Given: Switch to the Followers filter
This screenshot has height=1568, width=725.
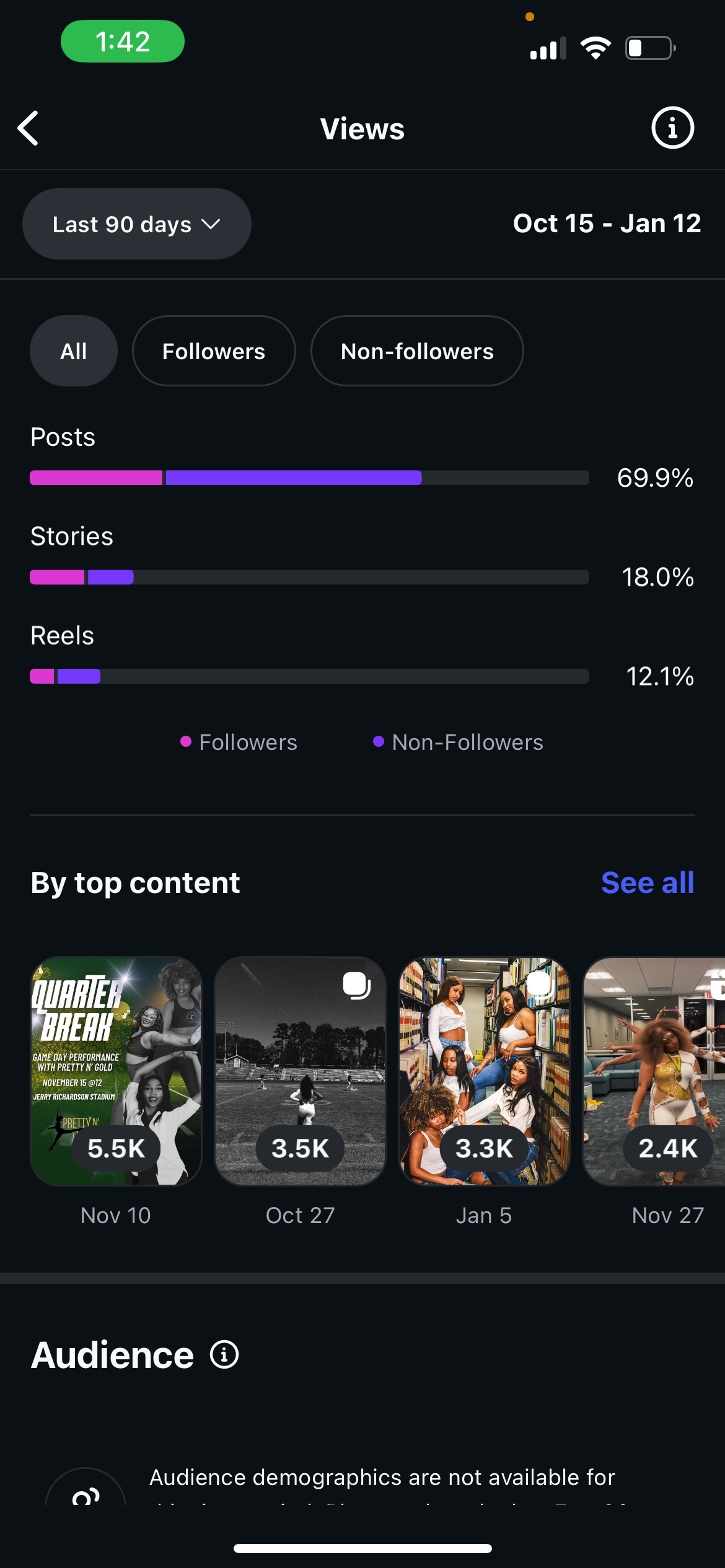Looking at the screenshot, I should pyautogui.click(x=214, y=351).
